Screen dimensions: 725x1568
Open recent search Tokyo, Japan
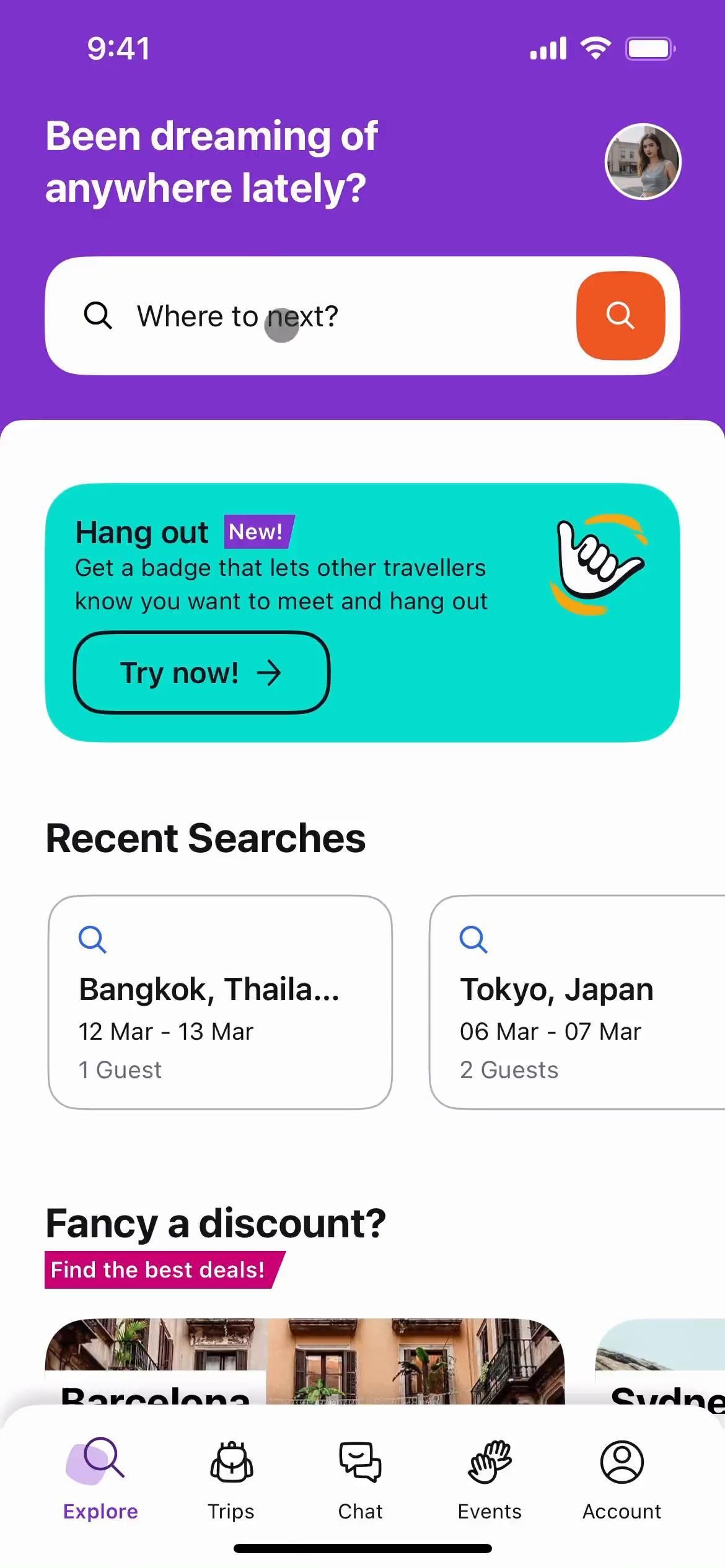tap(576, 1002)
